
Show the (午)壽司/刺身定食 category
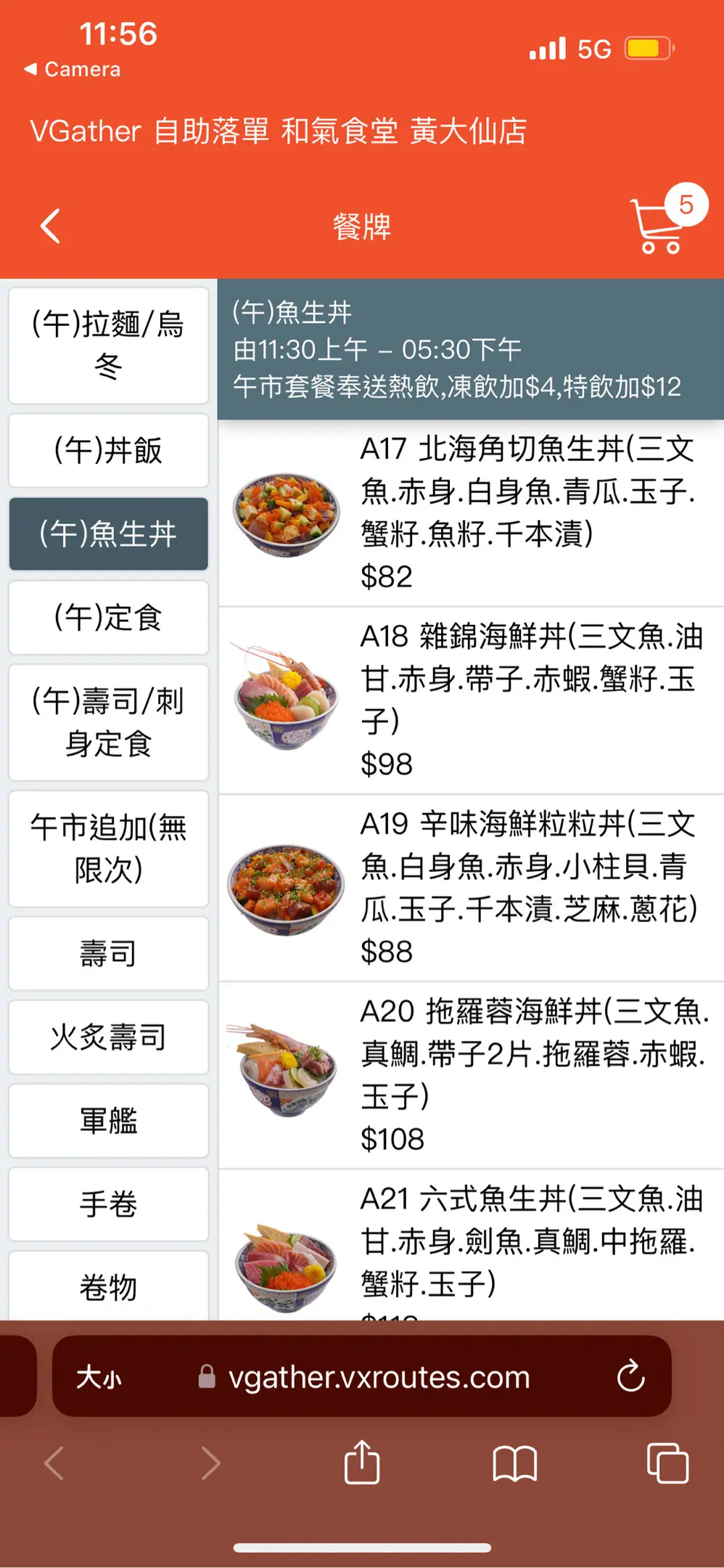click(x=109, y=722)
